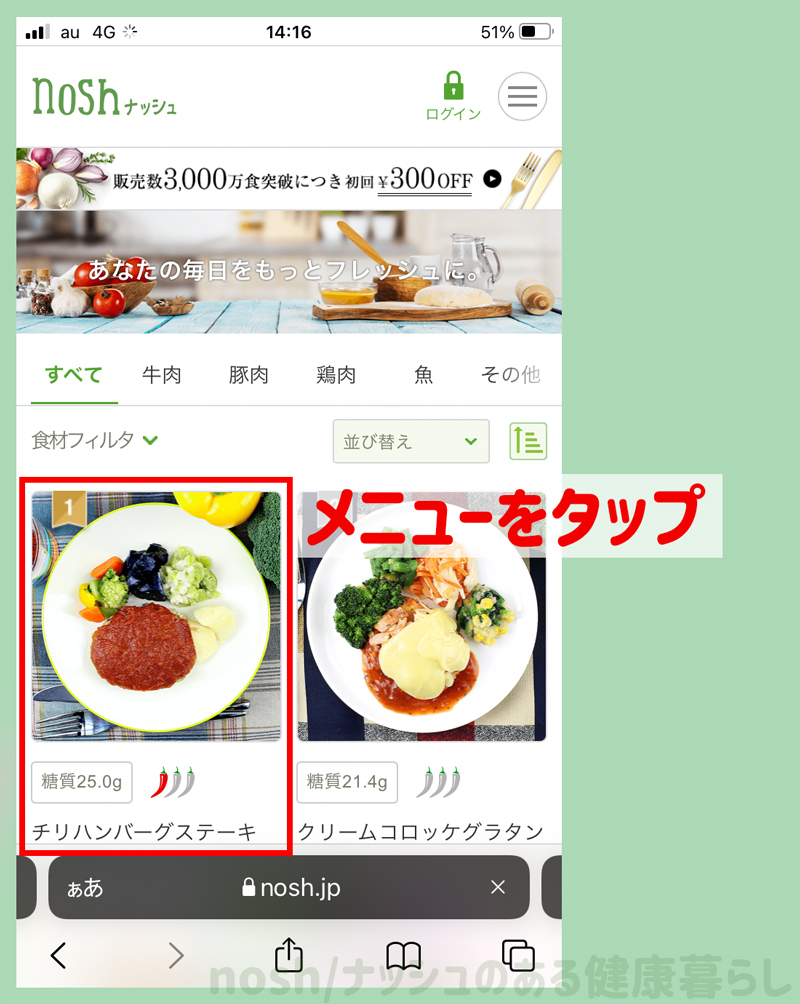The image size is (800, 1004).
Task: Go back in Safari
Action: click(x=58, y=955)
